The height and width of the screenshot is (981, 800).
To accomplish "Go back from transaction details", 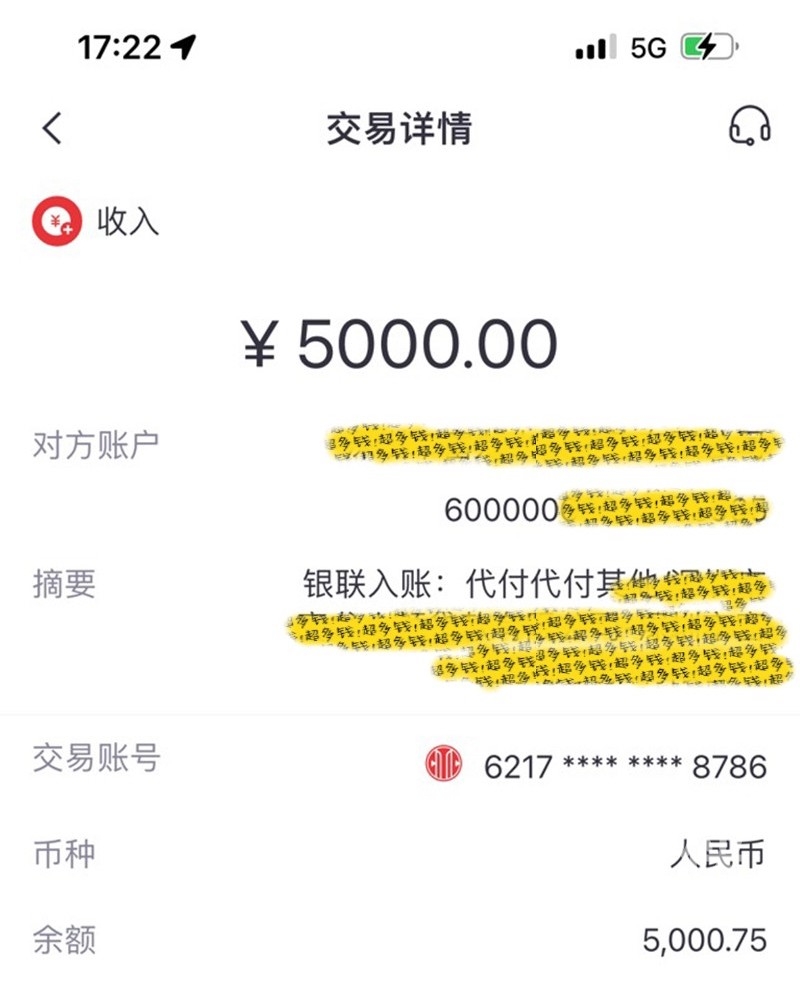I will [52, 128].
